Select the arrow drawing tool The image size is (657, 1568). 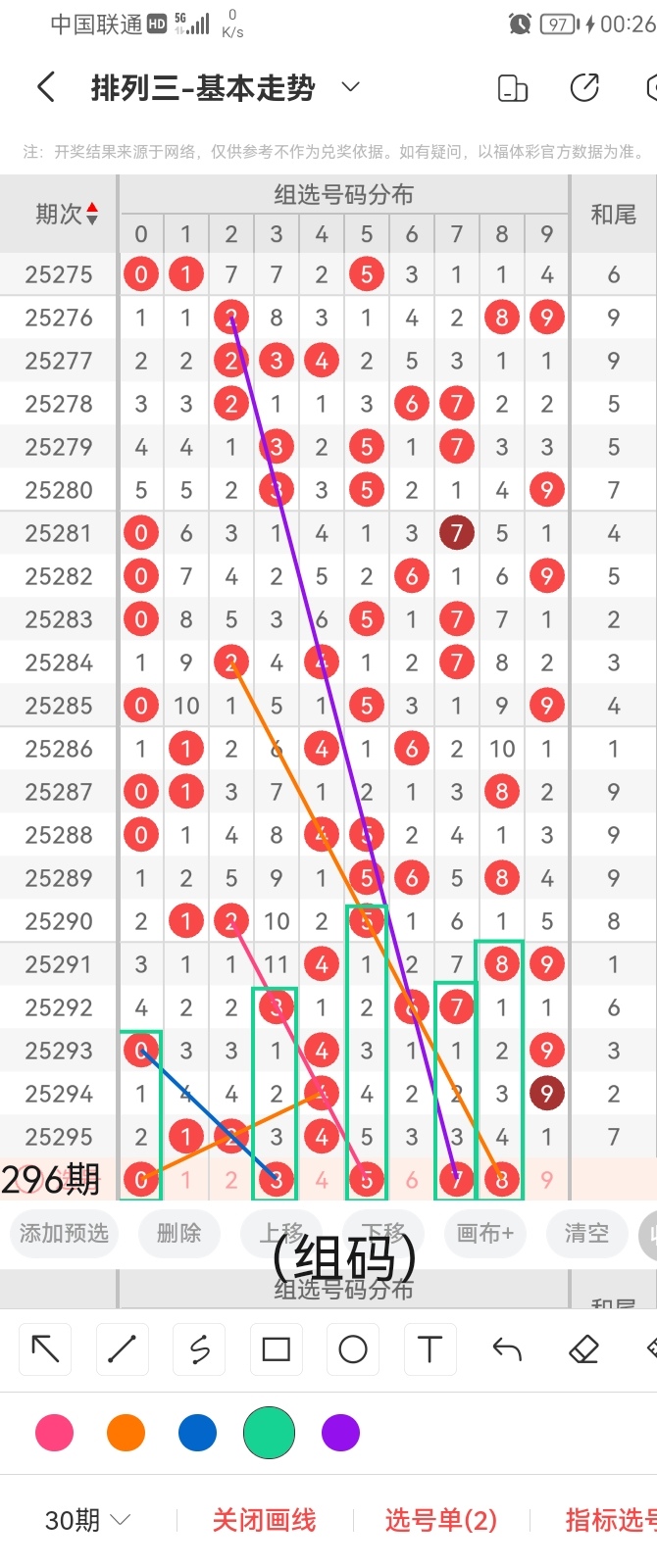45,1349
